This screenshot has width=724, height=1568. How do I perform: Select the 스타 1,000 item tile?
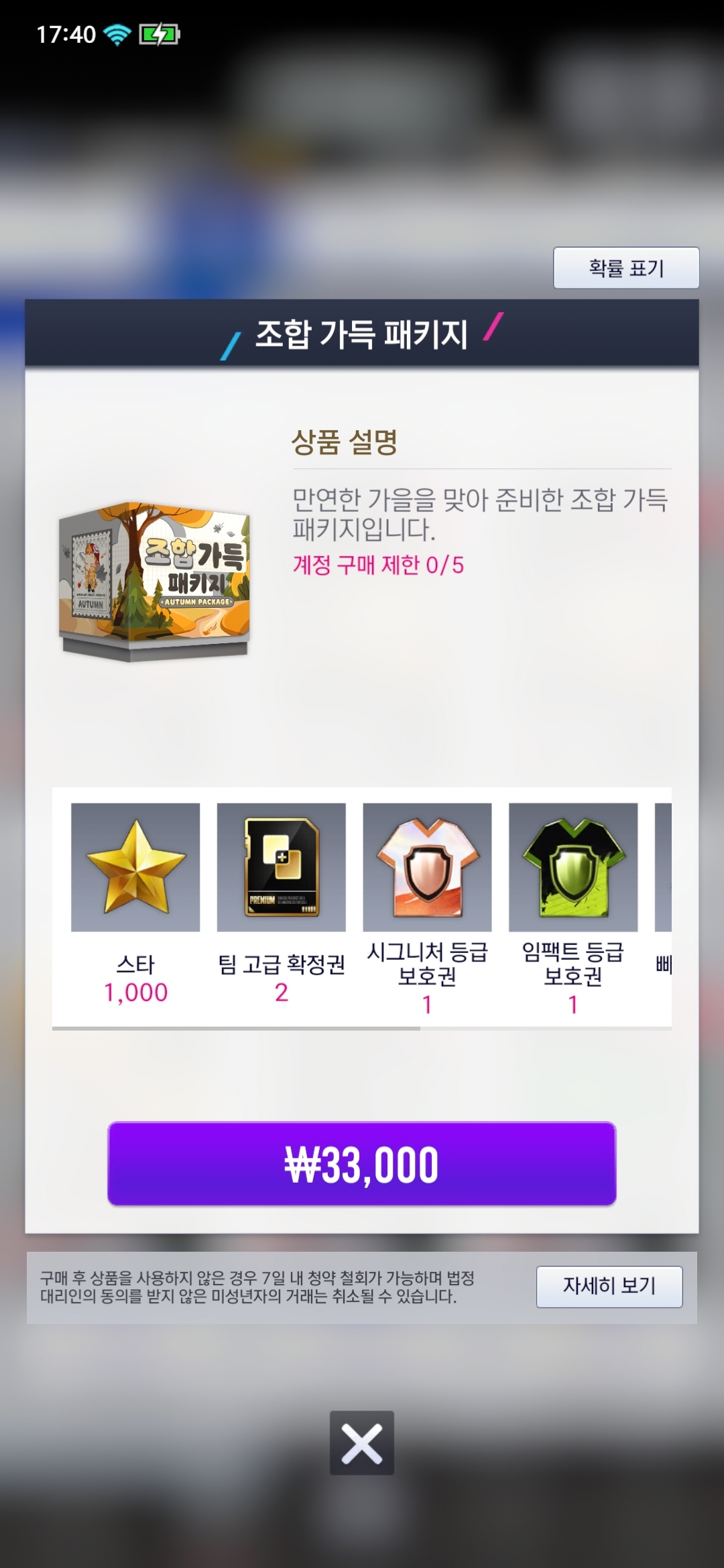135,867
